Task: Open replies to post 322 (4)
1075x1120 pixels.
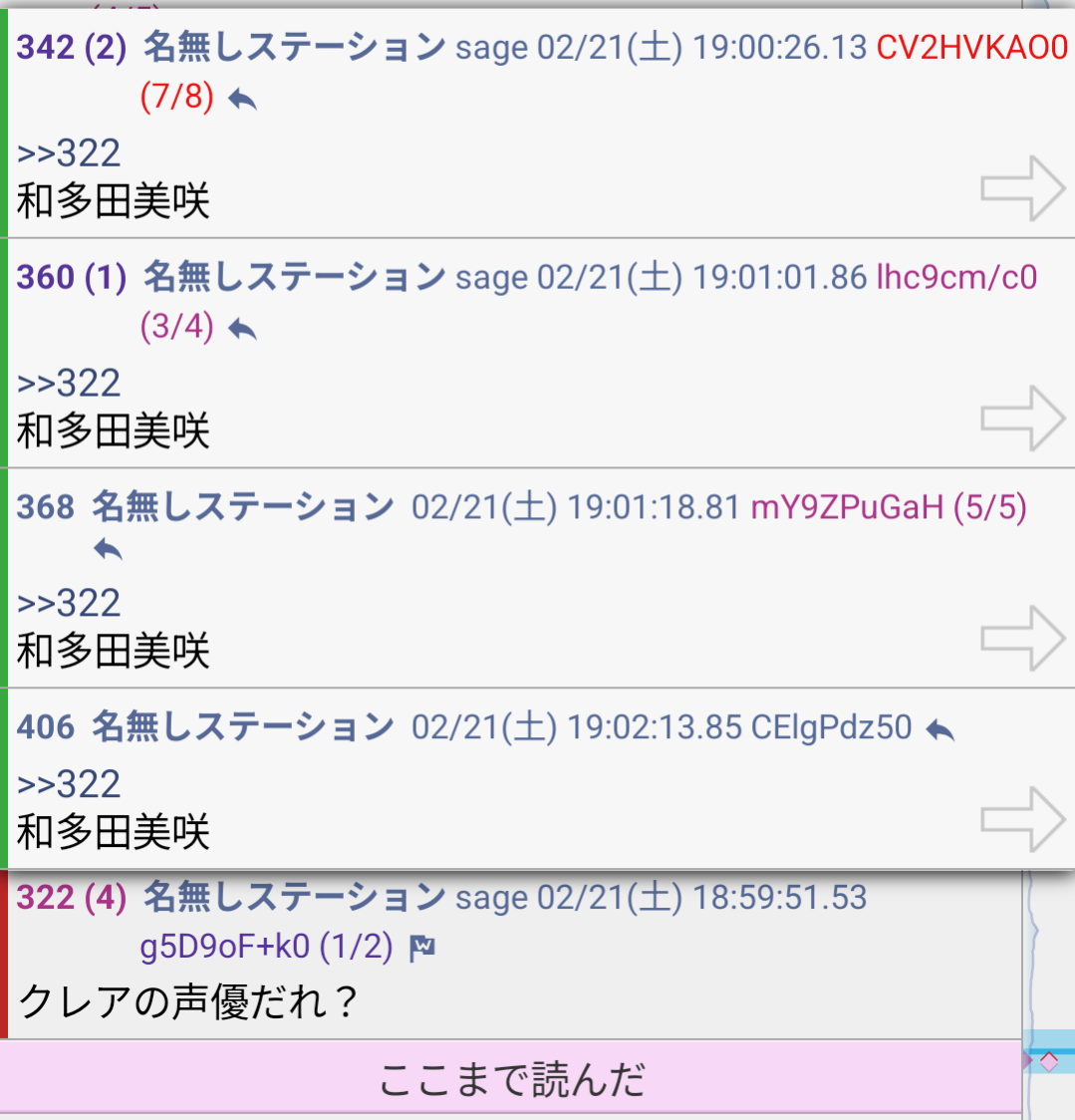Action: [71, 898]
